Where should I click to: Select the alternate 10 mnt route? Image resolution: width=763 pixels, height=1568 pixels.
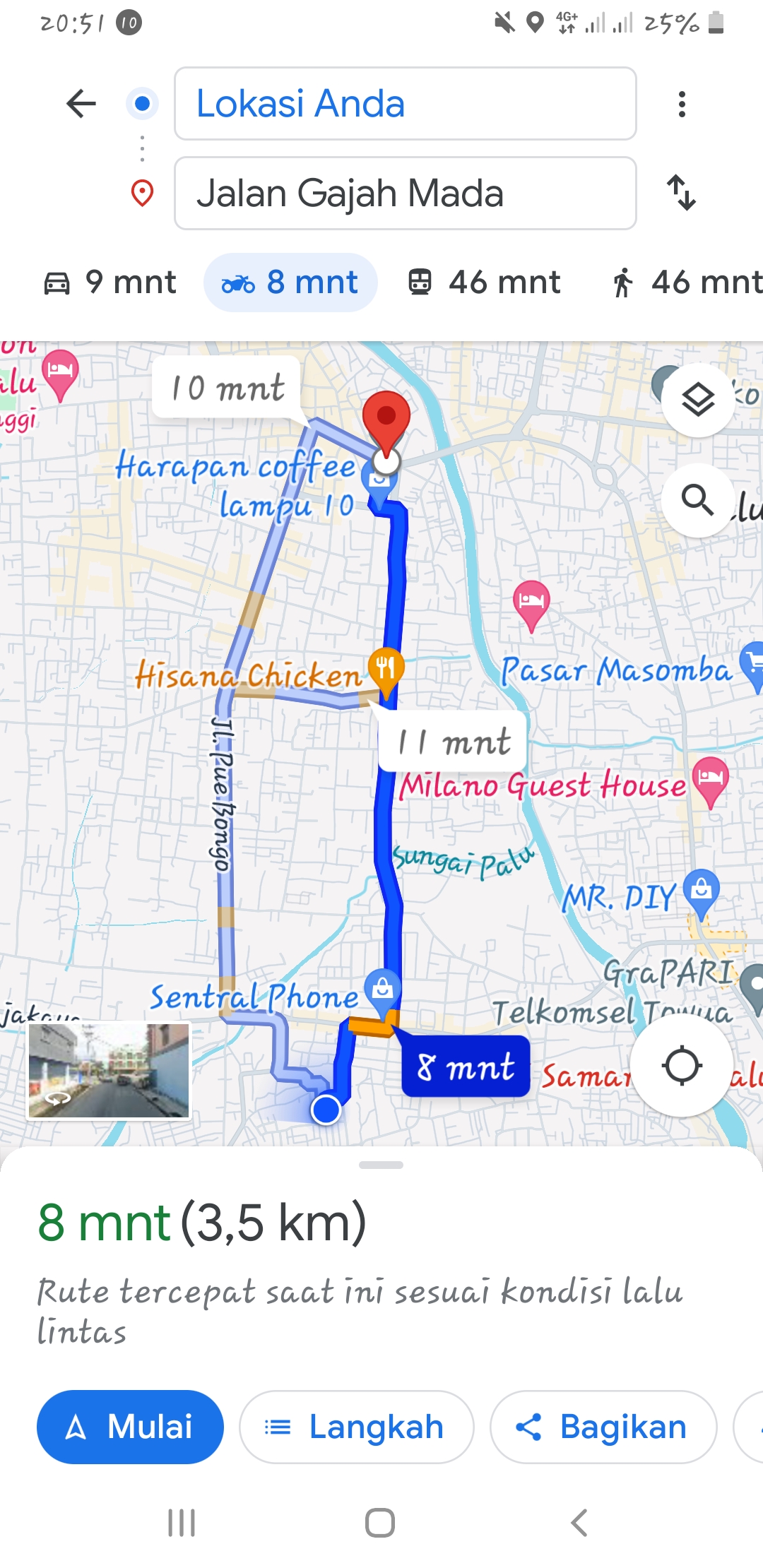[227, 388]
